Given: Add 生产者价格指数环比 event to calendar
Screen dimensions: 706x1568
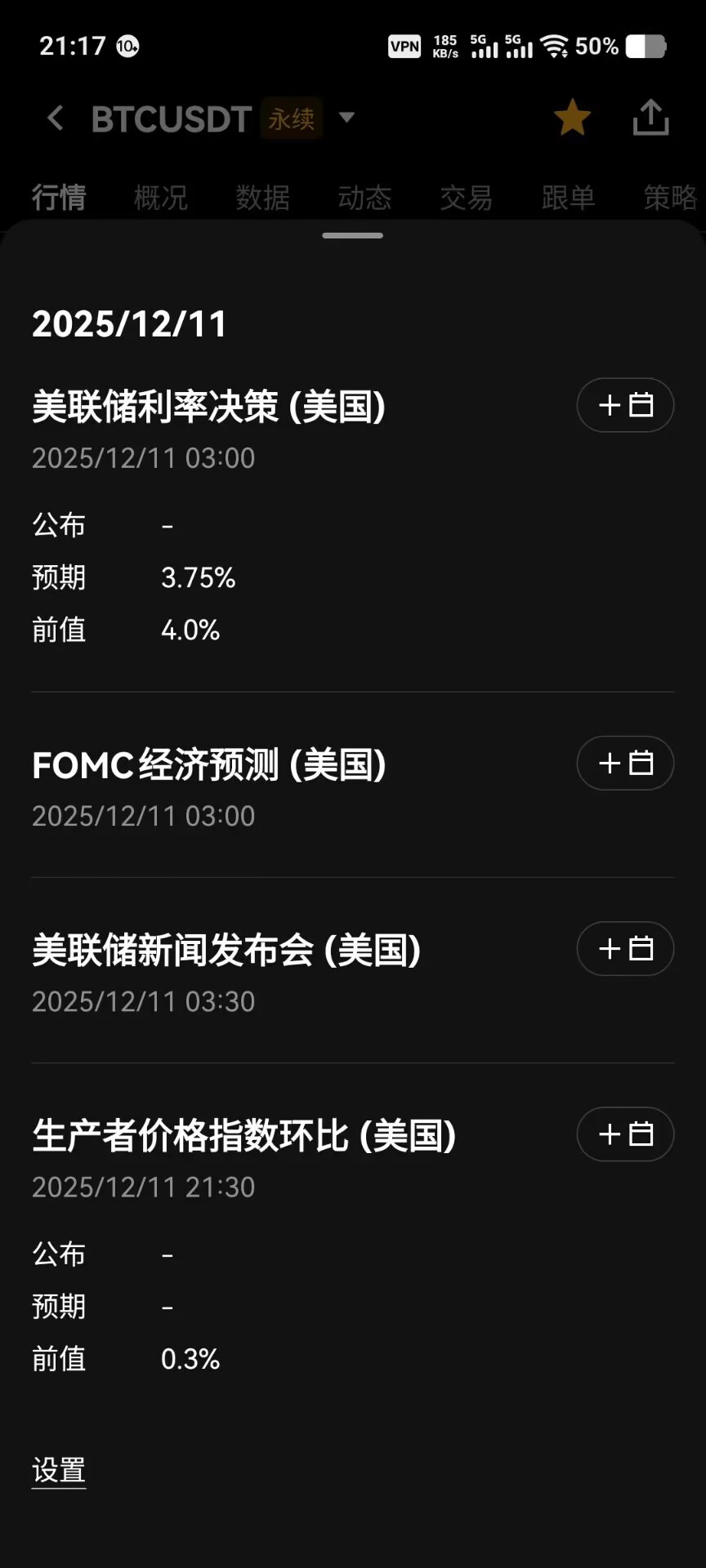Looking at the screenshot, I should click(625, 1134).
